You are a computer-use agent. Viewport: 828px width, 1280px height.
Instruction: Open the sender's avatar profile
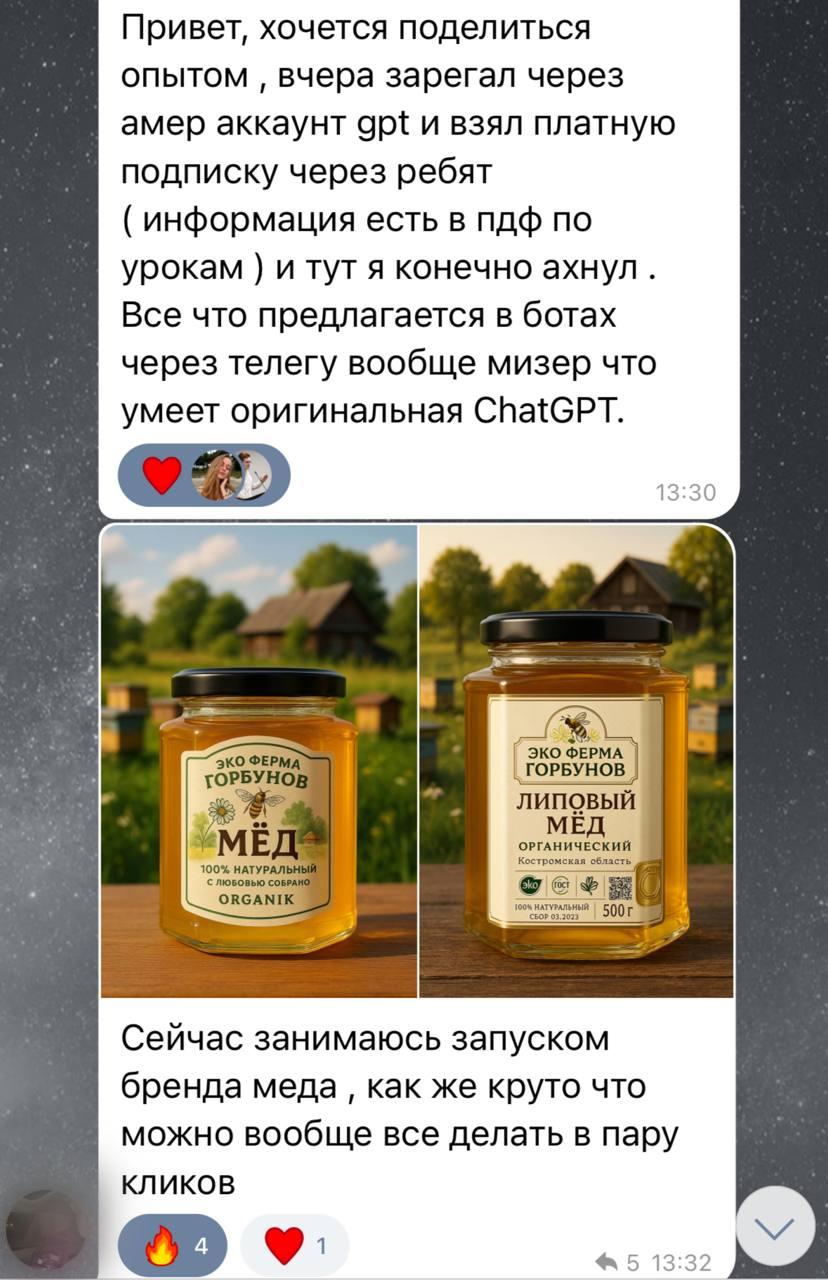click(46, 1229)
